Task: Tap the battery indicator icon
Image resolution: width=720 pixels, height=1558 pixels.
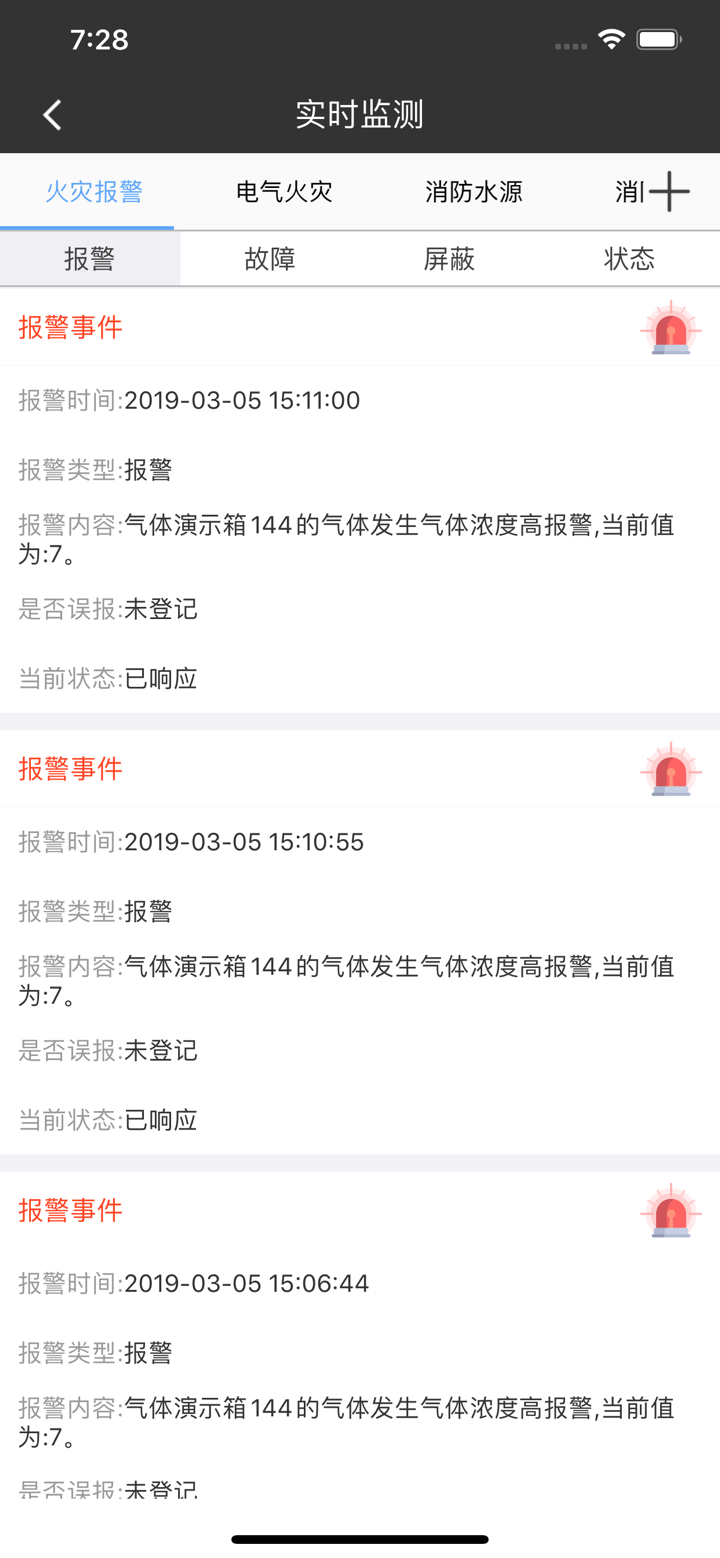Action: [x=657, y=38]
